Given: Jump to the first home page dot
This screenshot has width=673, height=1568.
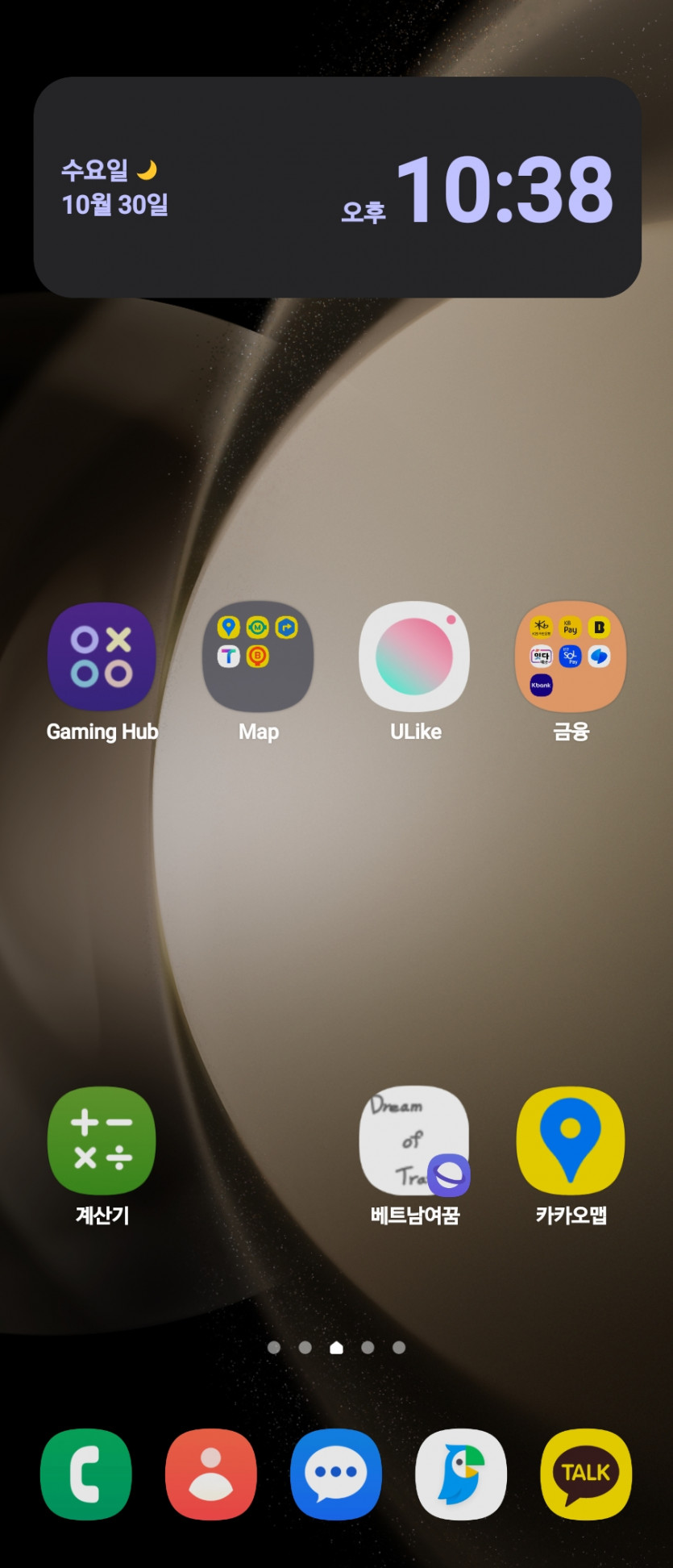Looking at the screenshot, I should 274,1348.
